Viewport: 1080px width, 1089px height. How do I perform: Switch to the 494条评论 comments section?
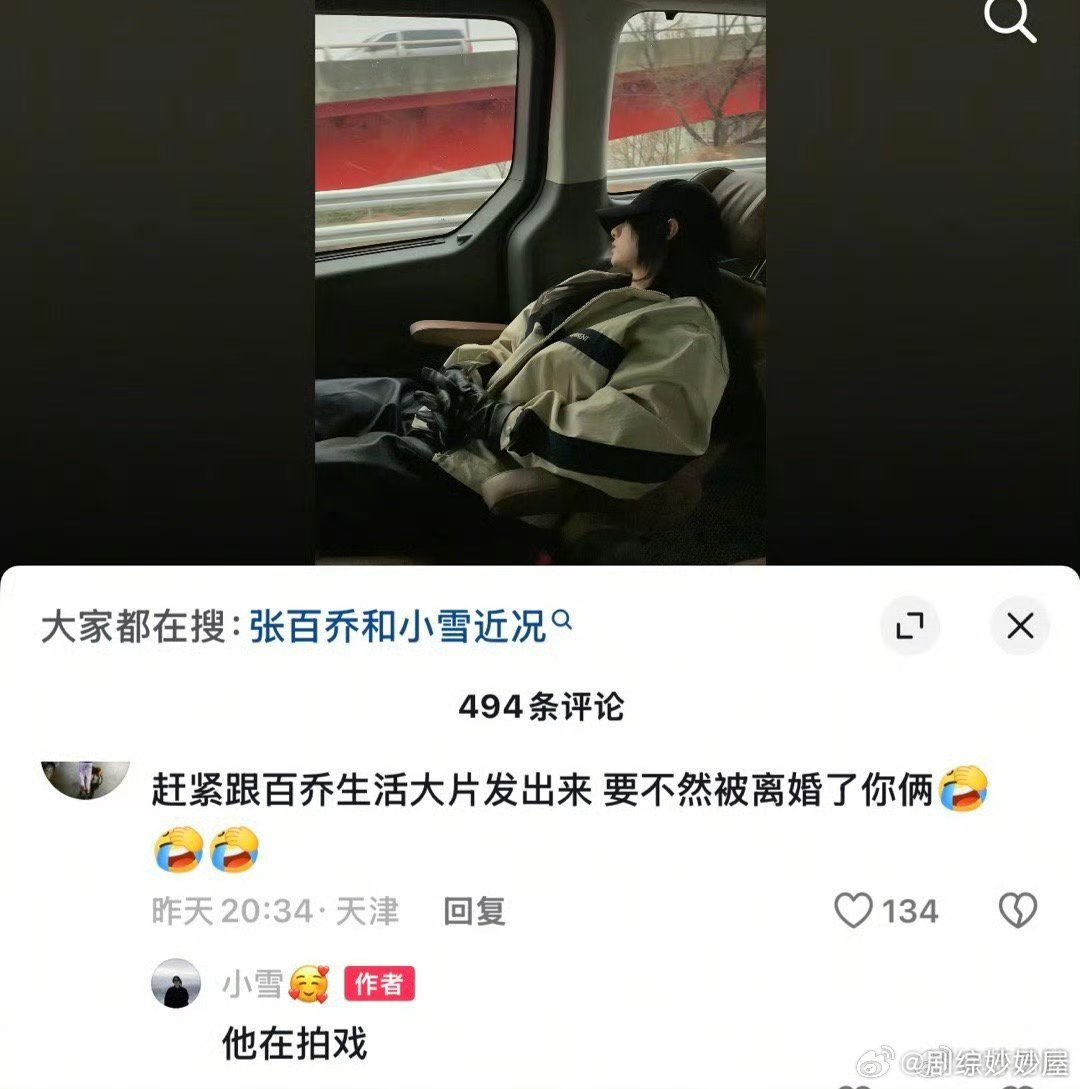coord(540,709)
